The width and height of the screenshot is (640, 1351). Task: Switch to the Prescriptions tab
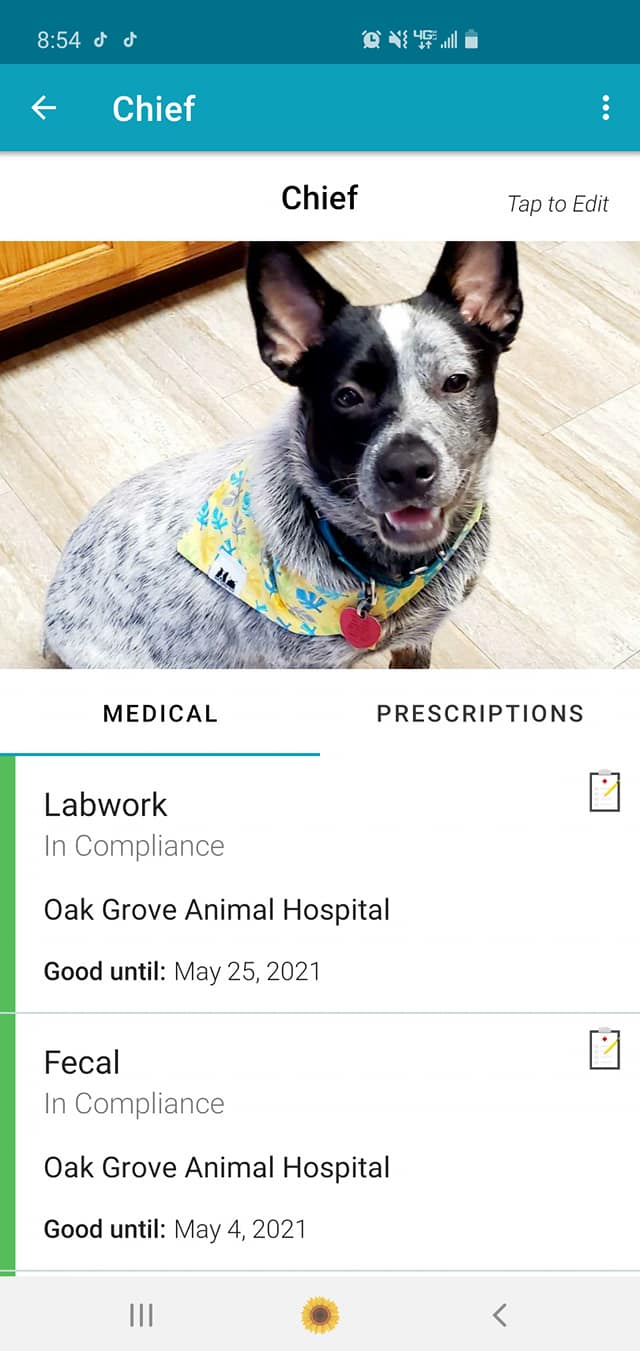pyautogui.click(x=480, y=713)
